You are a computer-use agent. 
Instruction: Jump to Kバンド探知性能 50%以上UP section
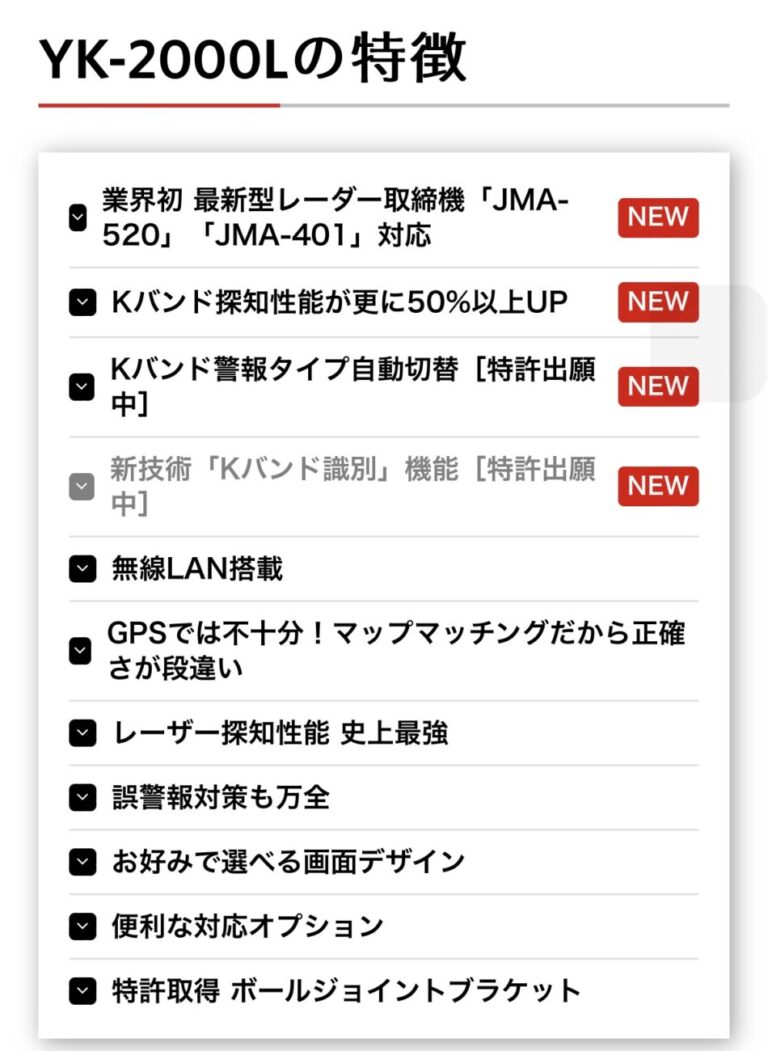coord(339,301)
